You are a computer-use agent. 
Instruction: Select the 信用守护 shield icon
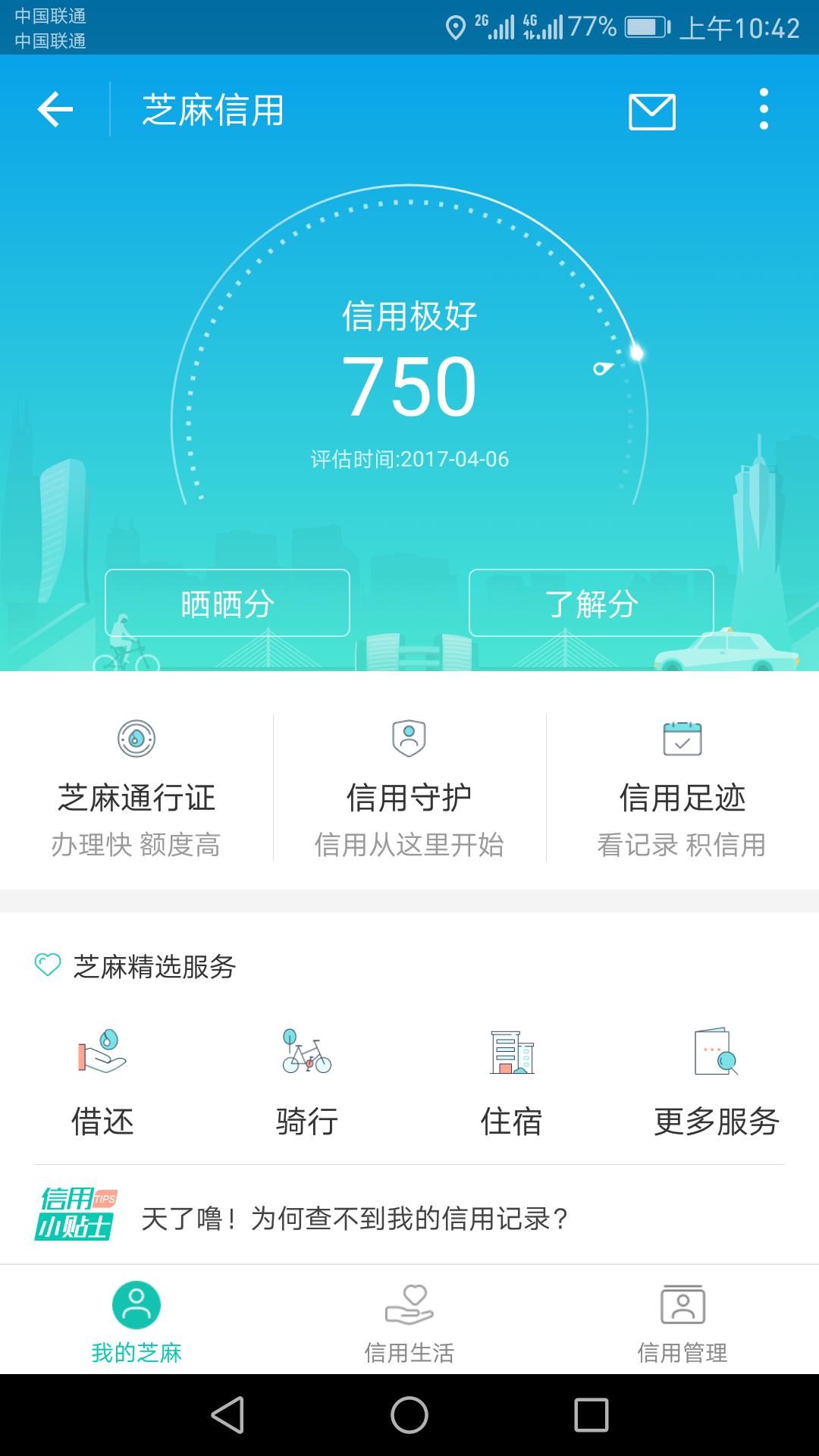point(409,737)
